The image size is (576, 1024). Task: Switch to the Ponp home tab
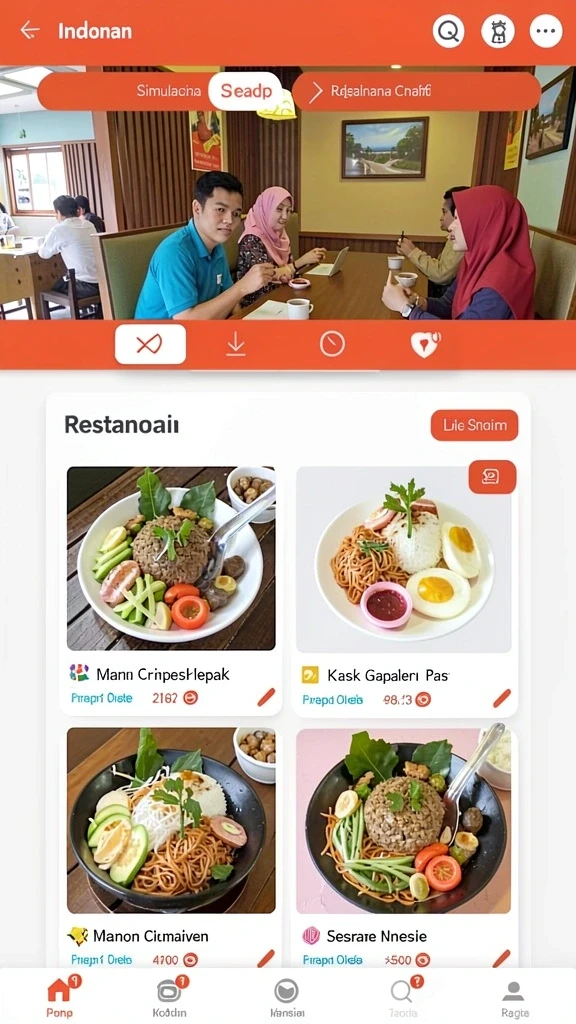[60, 996]
